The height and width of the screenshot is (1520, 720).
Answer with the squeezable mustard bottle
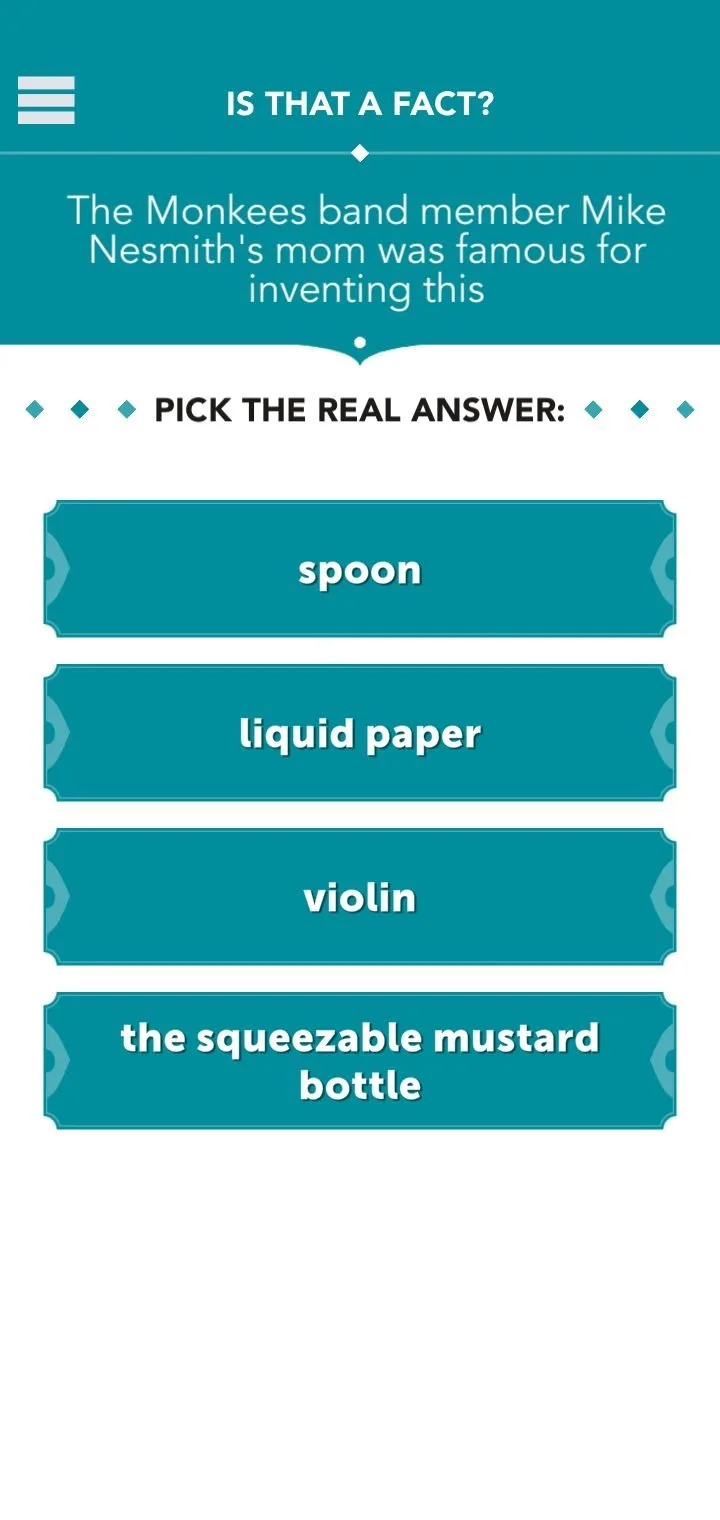coord(360,1061)
